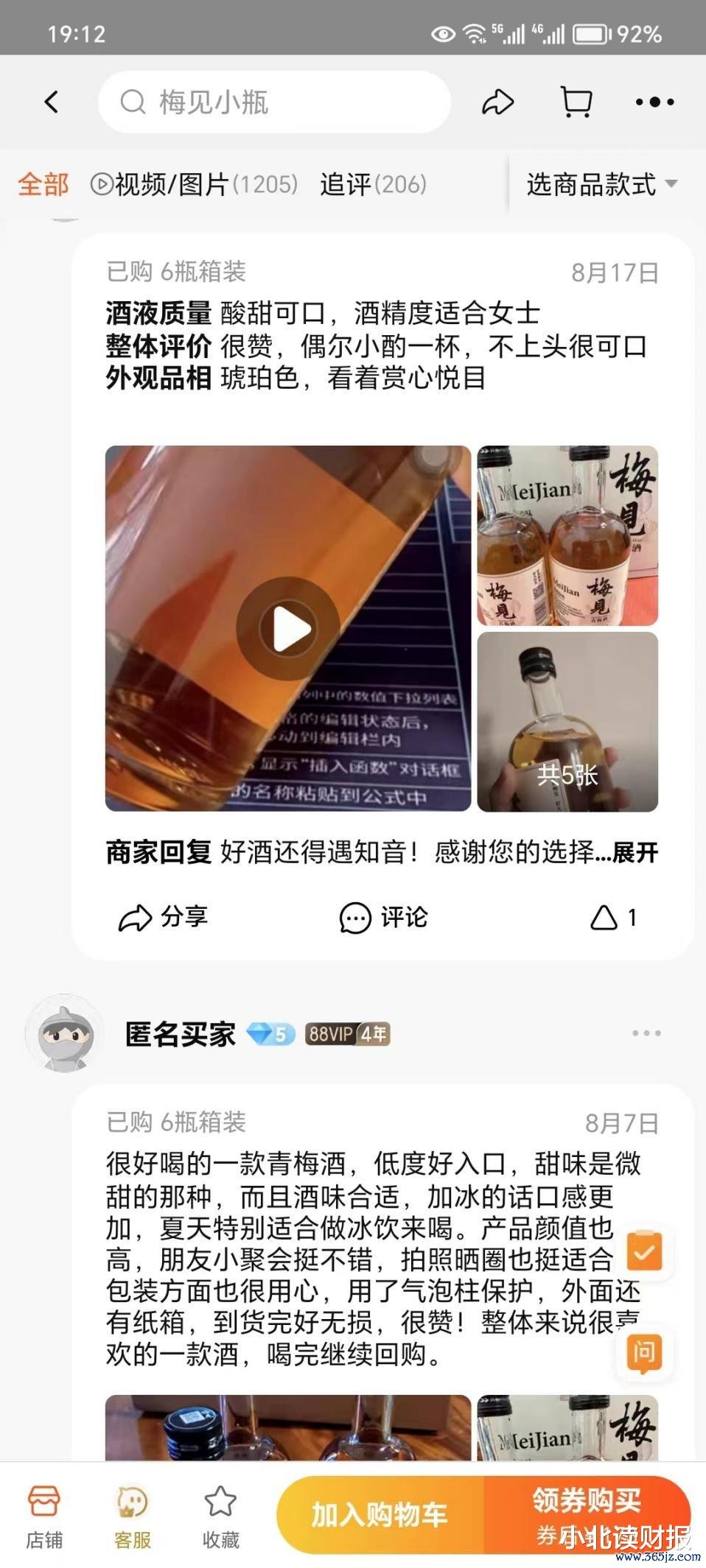Show the 追评 follow-up reviews
This screenshot has height=1568, width=706.
(x=373, y=184)
